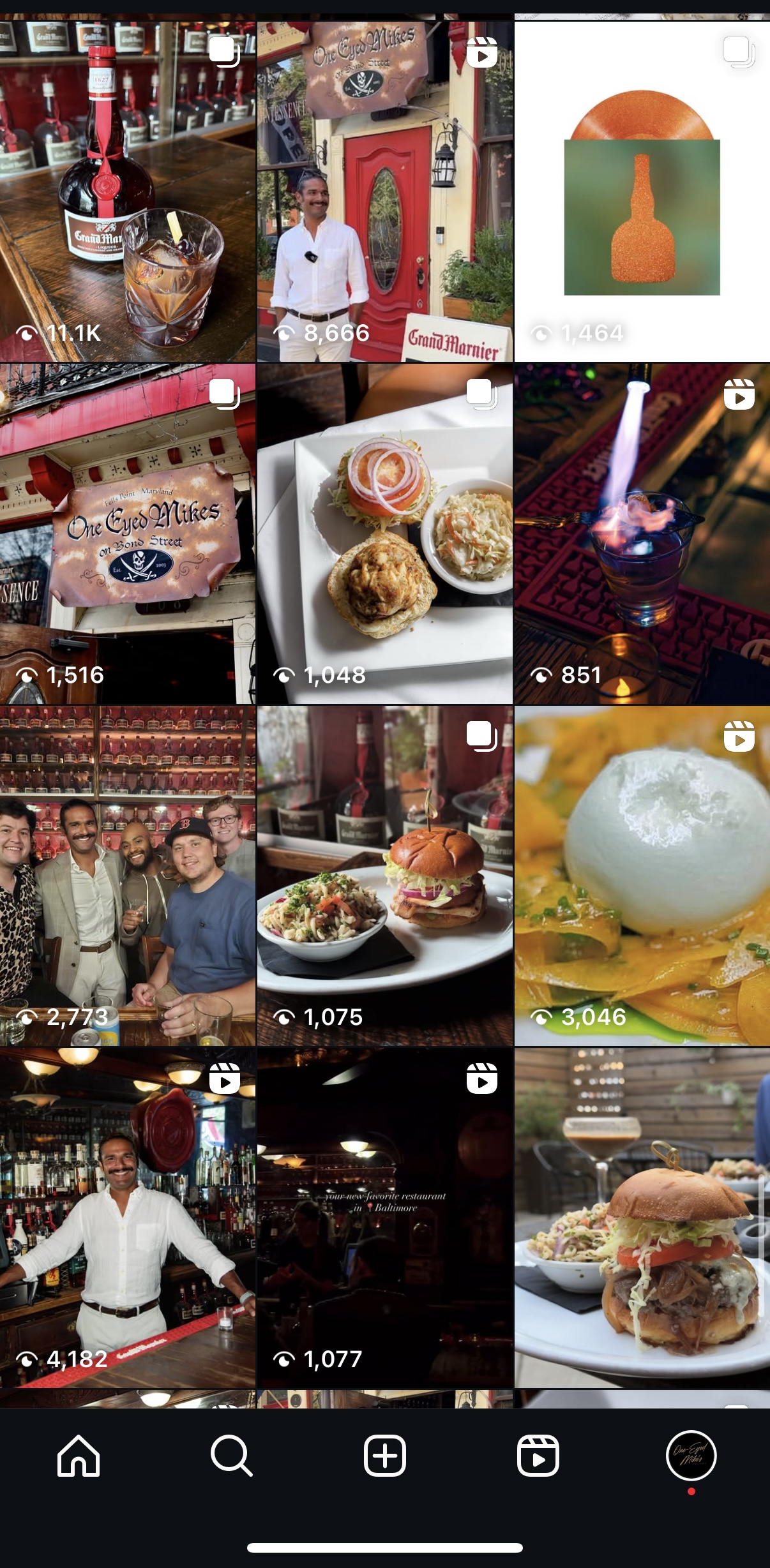View the burger and pasta salad post with 1,075 views
Image resolution: width=770 pixels, height=1568 pixels.
385,876
